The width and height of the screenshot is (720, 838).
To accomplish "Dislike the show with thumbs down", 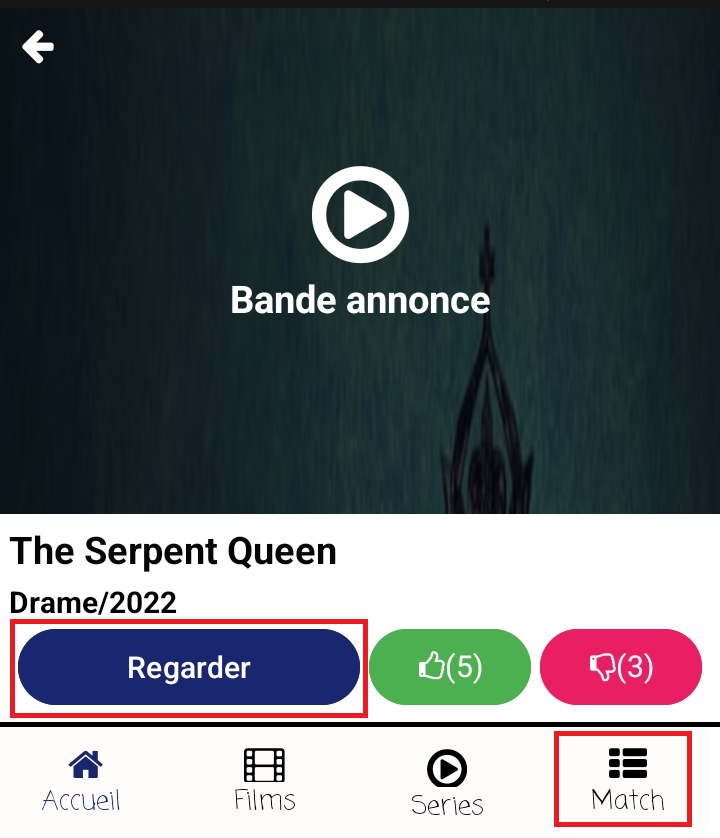I will (x=621, y=667).
